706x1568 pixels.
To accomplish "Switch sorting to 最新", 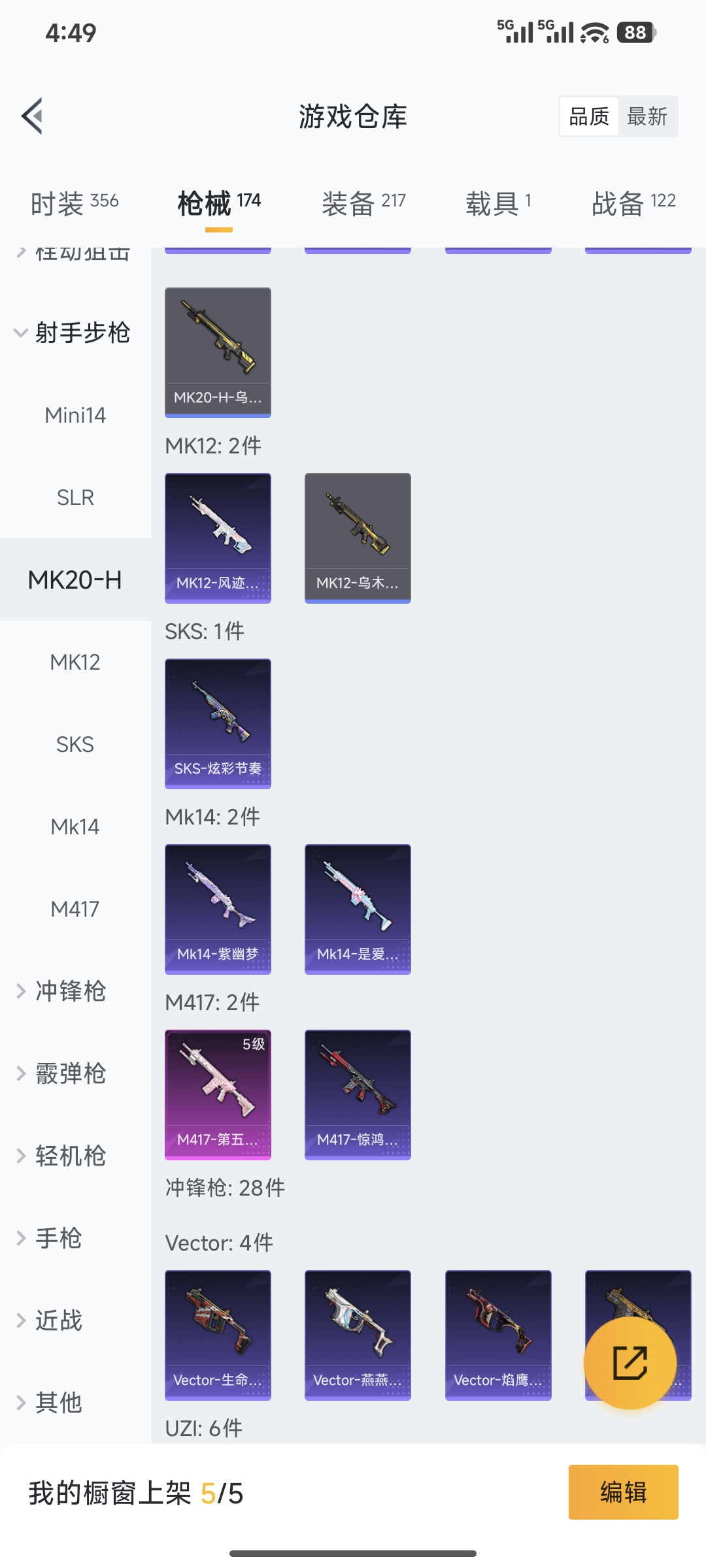I will (648, 116).
